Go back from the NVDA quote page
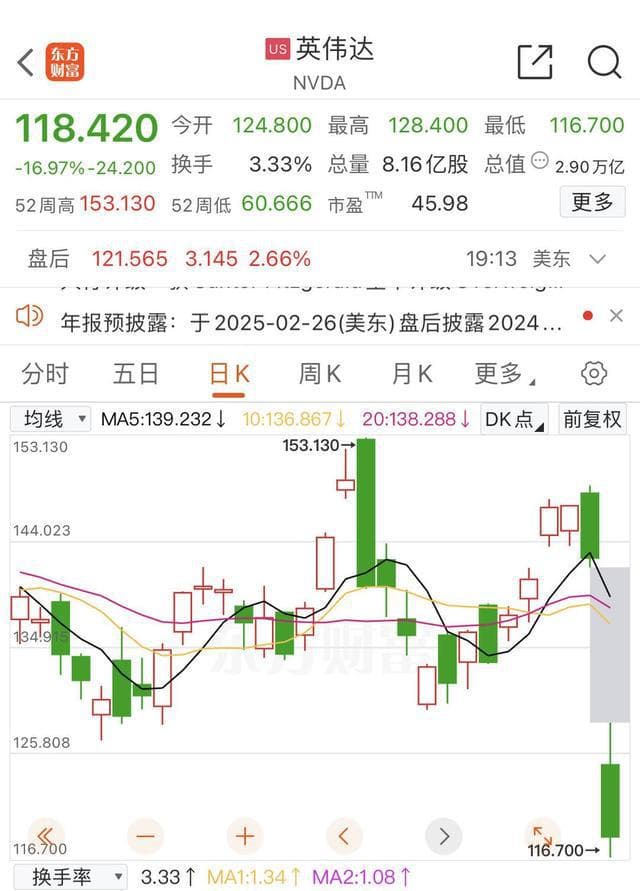This screenshot has height=891, width=640. point(25,63)
